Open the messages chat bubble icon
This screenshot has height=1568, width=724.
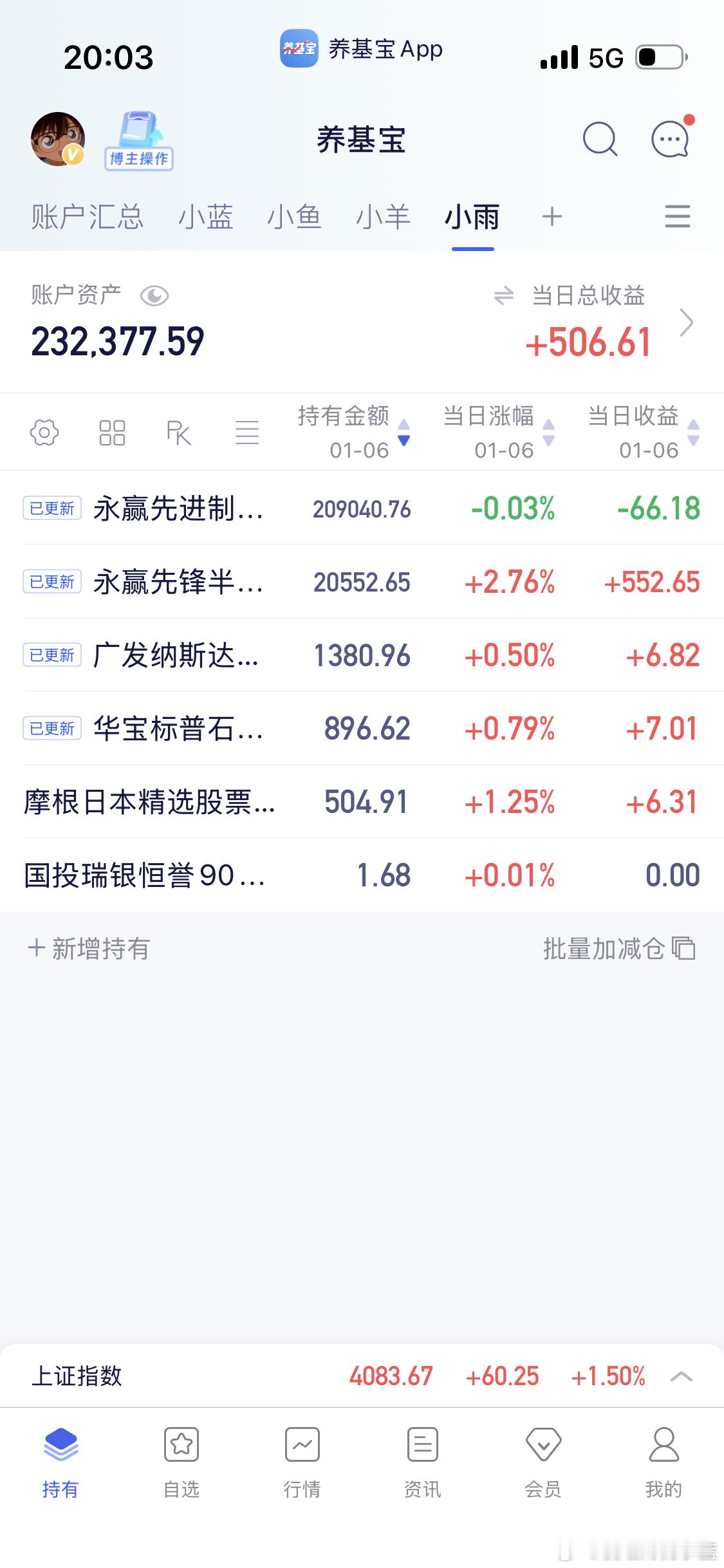tap(671, 139)
